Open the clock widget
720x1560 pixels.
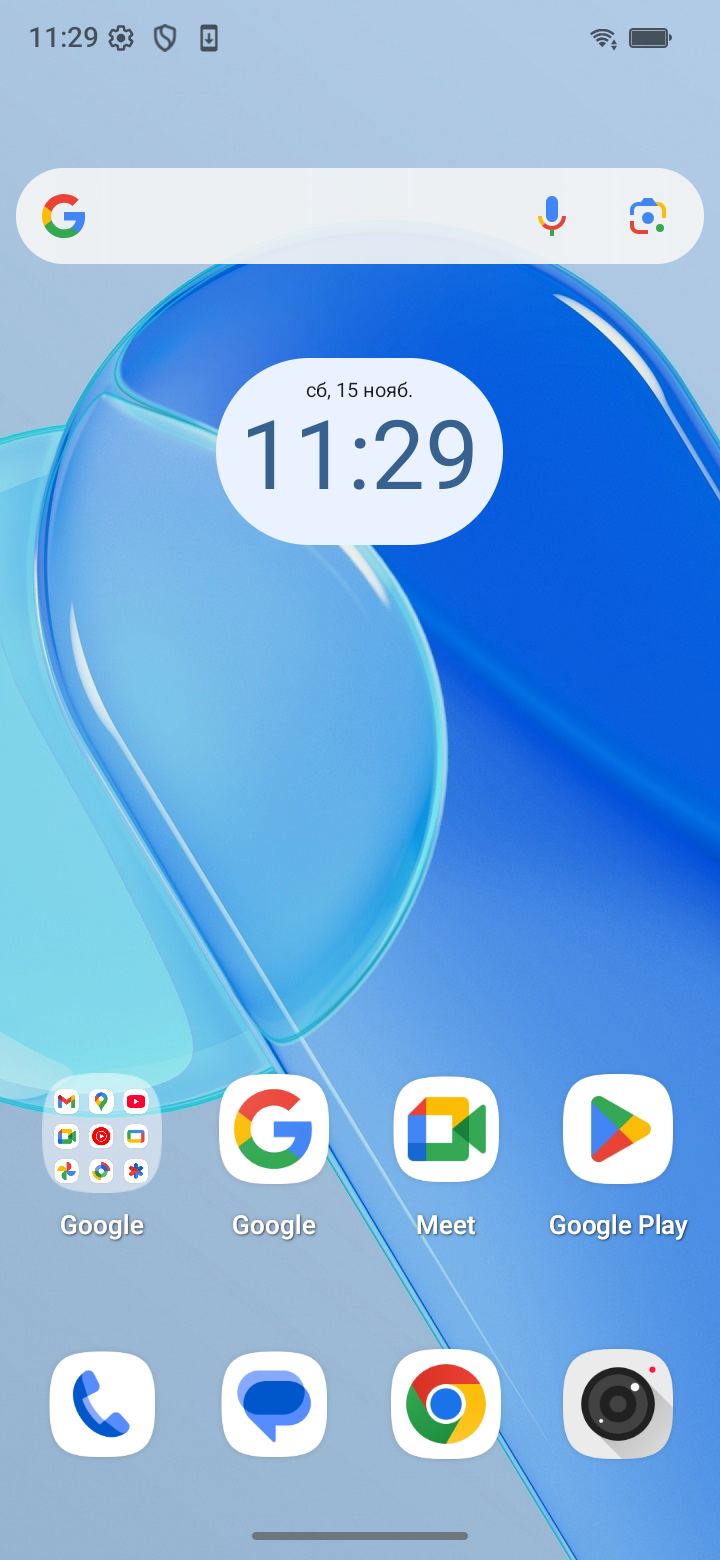359,452
